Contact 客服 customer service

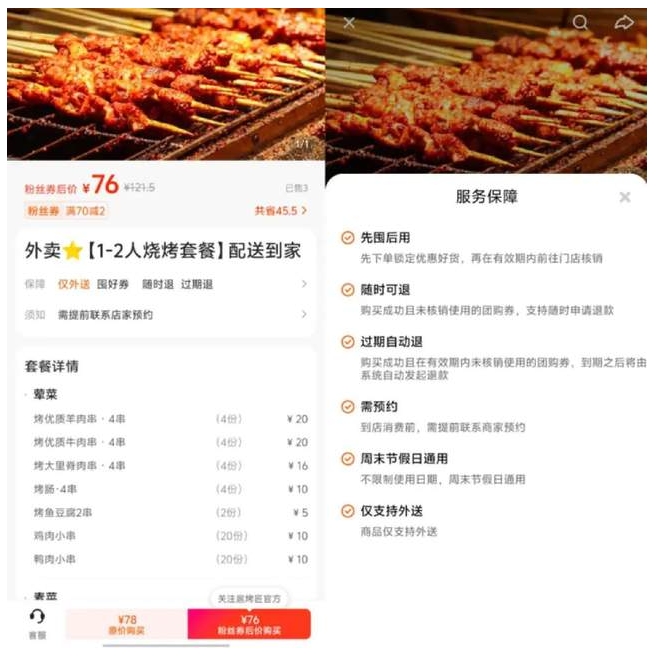pos(37,624)
